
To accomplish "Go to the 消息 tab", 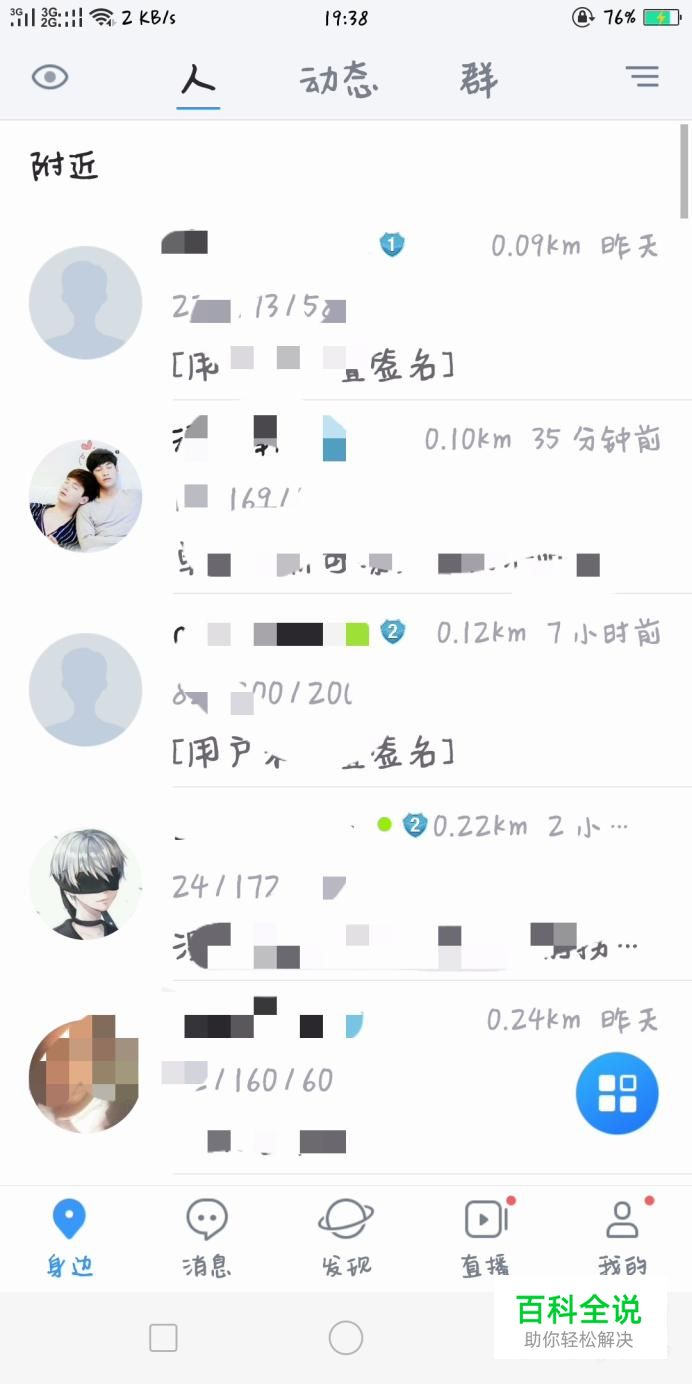I will pyautogui.click(x=207, y=1239).
